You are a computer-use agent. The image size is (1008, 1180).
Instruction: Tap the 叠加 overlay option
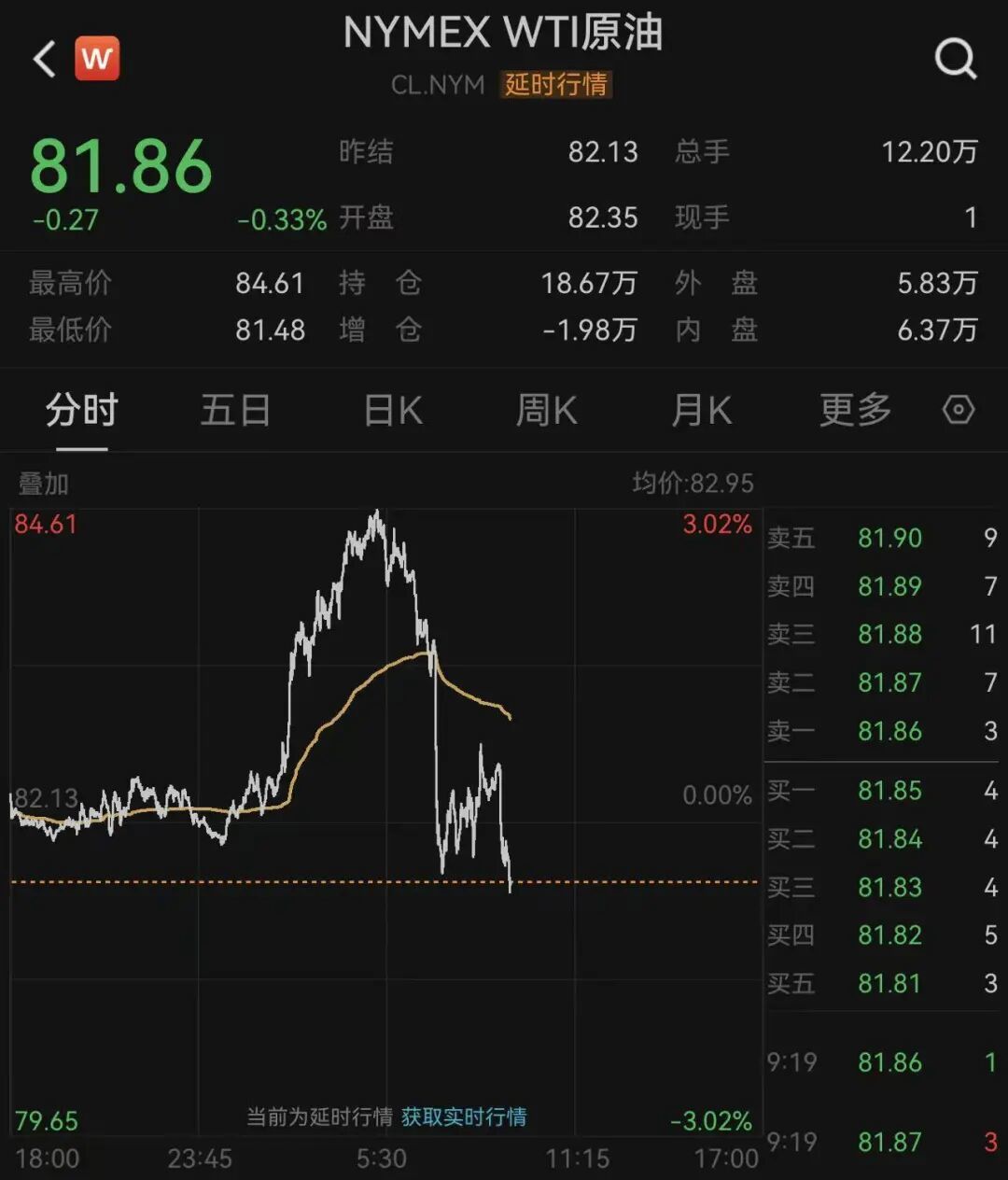[43, 484]
